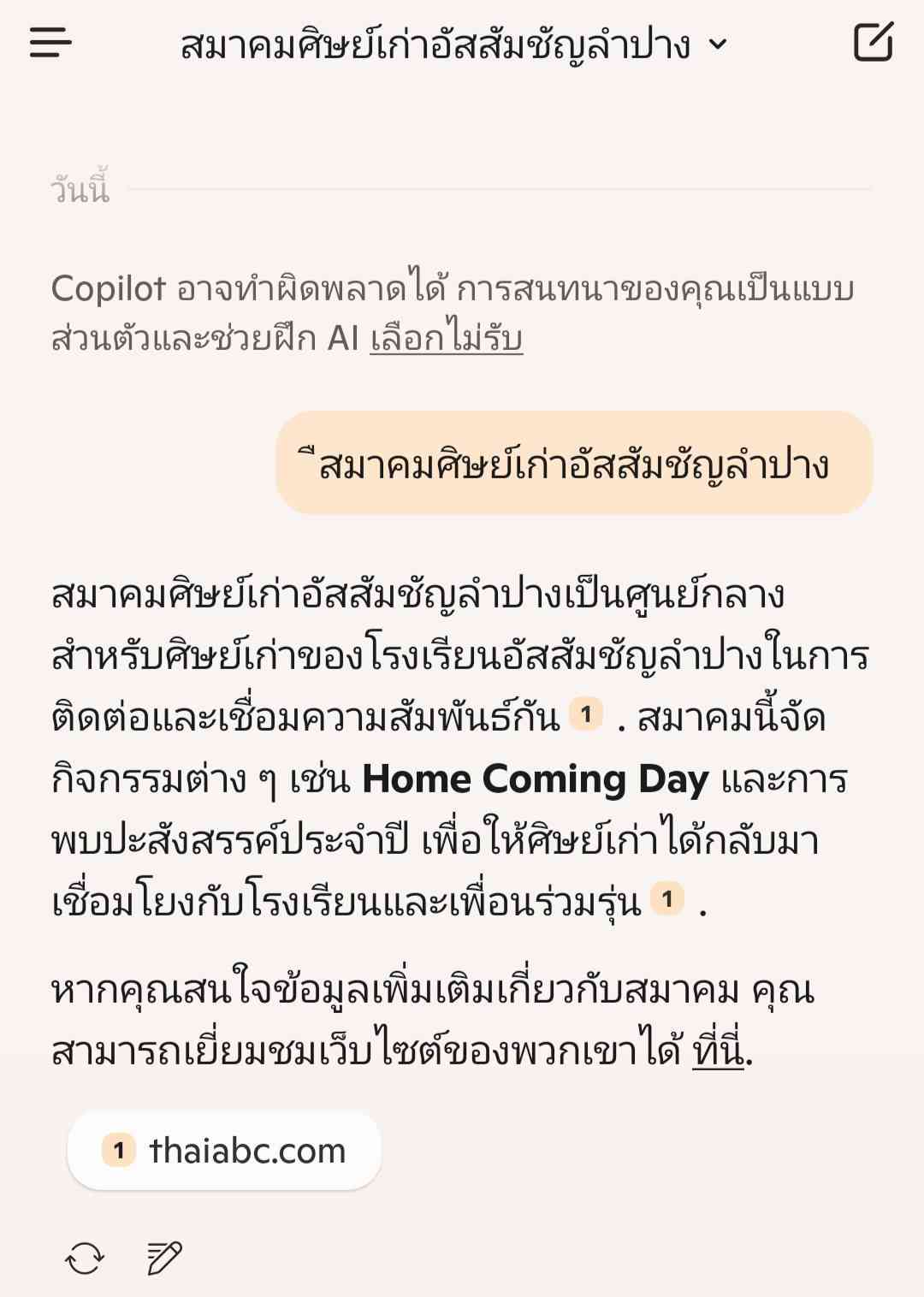Open the hamburger menu

coord(50,43)
